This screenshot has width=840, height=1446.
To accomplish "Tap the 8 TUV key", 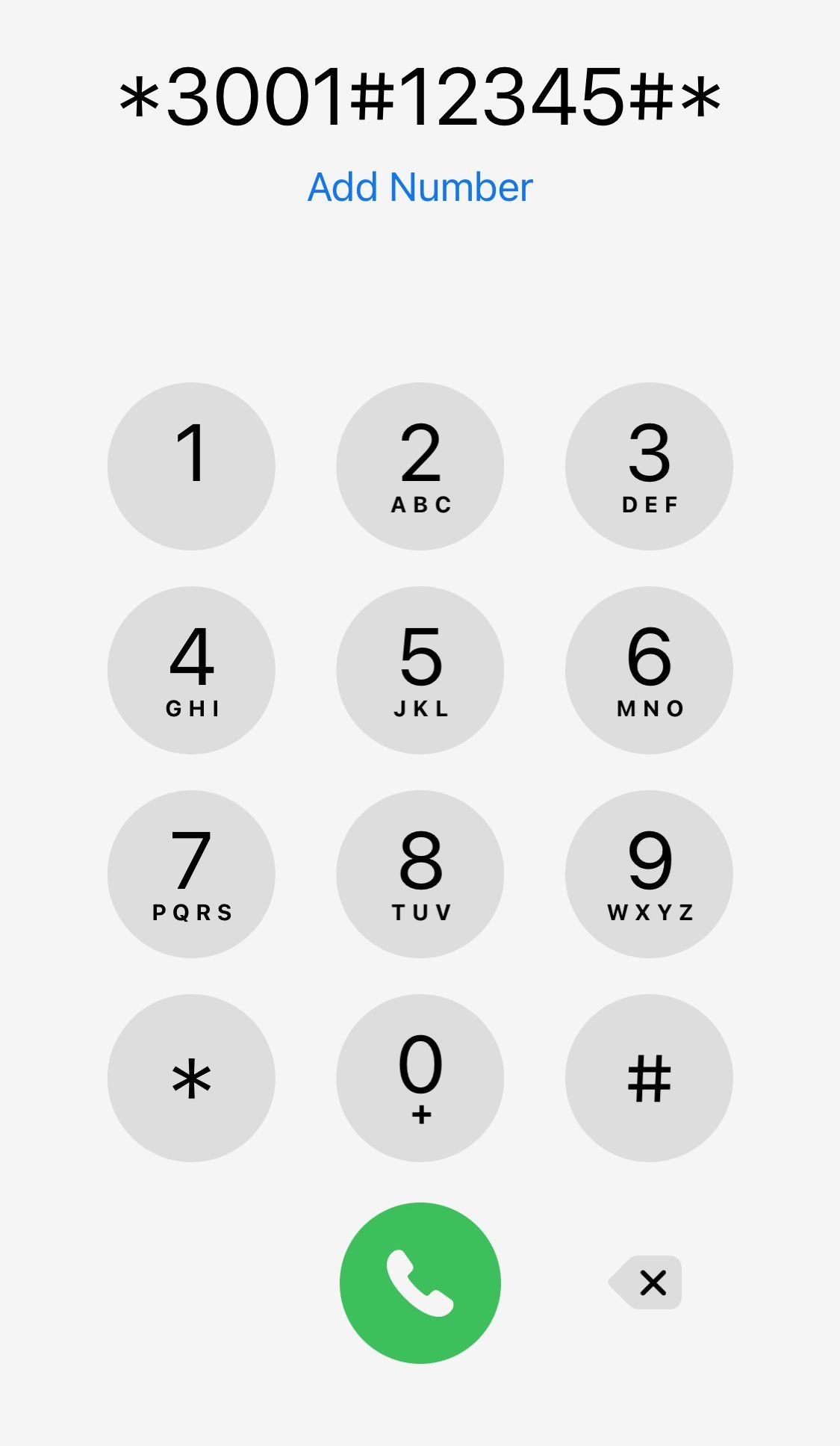I will coord(420,874).
